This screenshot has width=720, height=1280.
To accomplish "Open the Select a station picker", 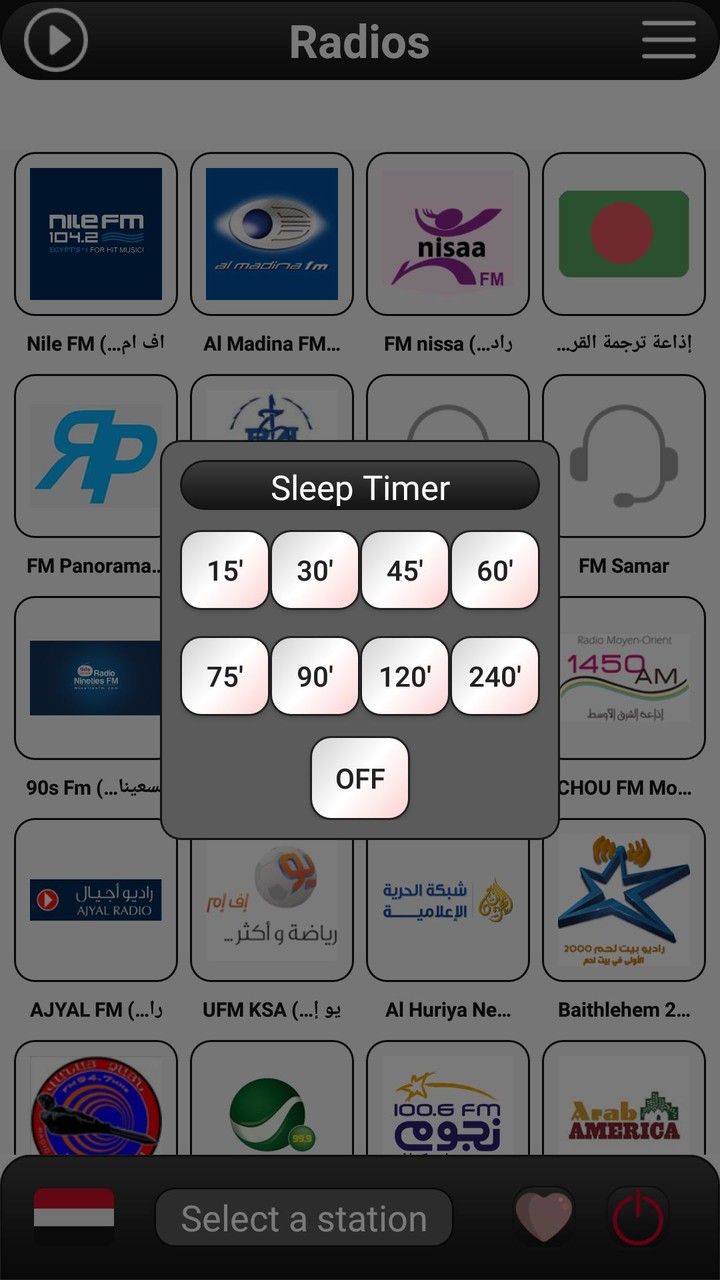I will (x=303, y=1216).
